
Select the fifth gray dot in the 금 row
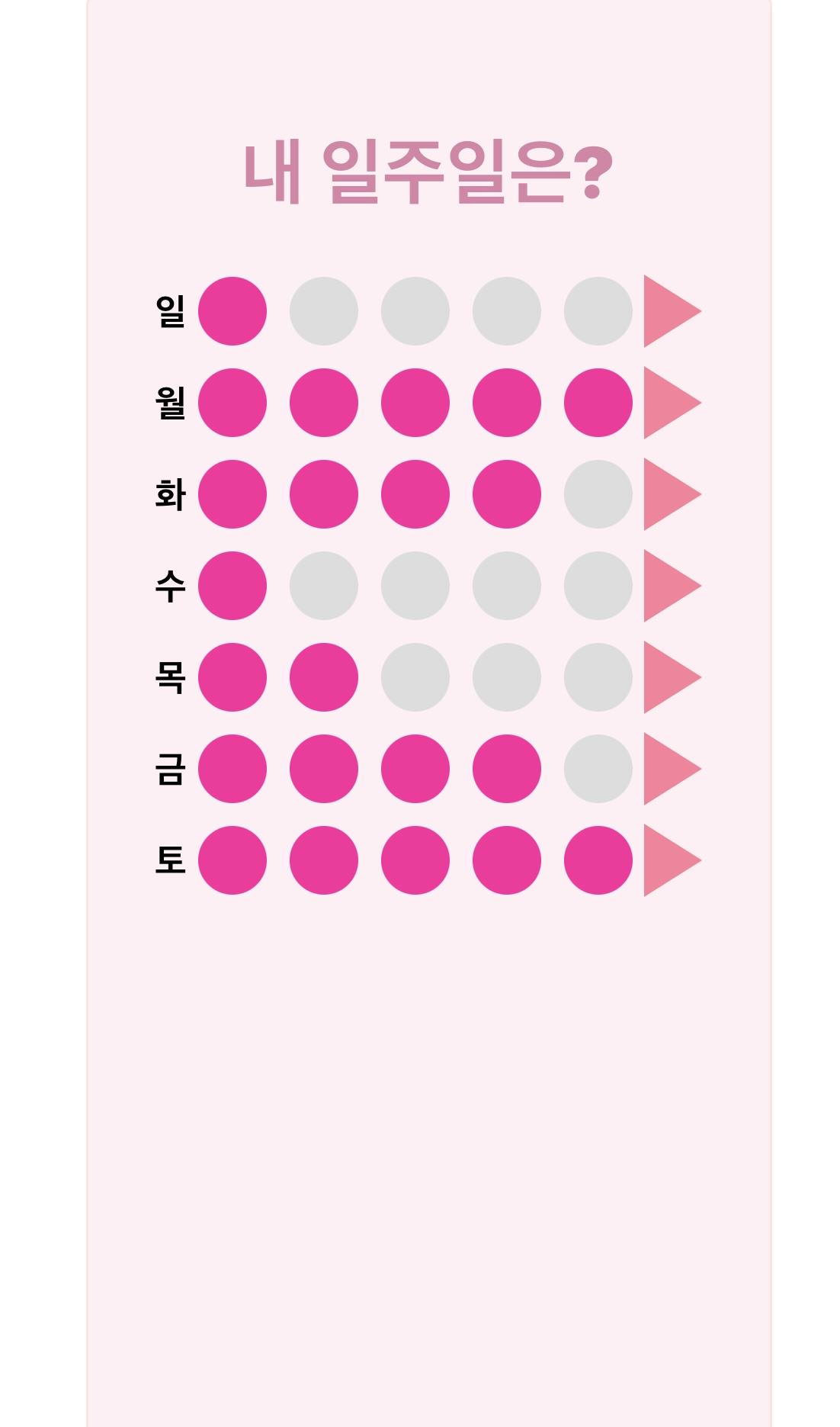tap(598, 769)
